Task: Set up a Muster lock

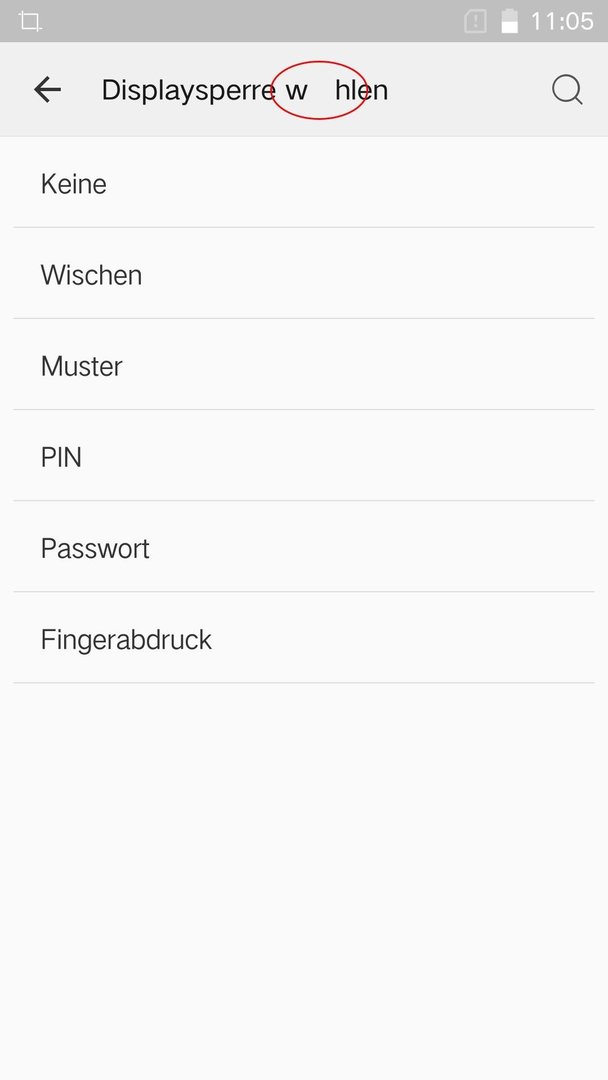Action: [x=304, y=365]
